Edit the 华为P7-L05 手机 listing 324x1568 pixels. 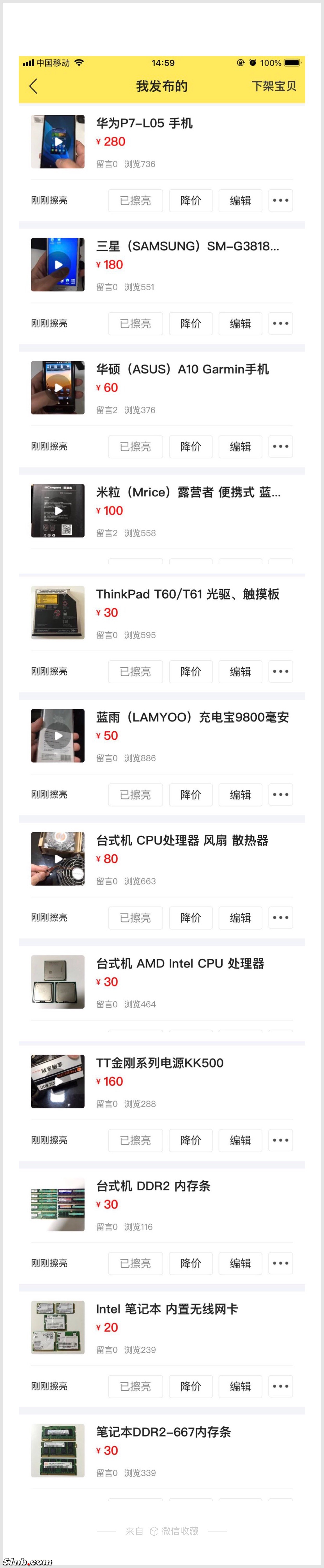(x=240, y=200)
